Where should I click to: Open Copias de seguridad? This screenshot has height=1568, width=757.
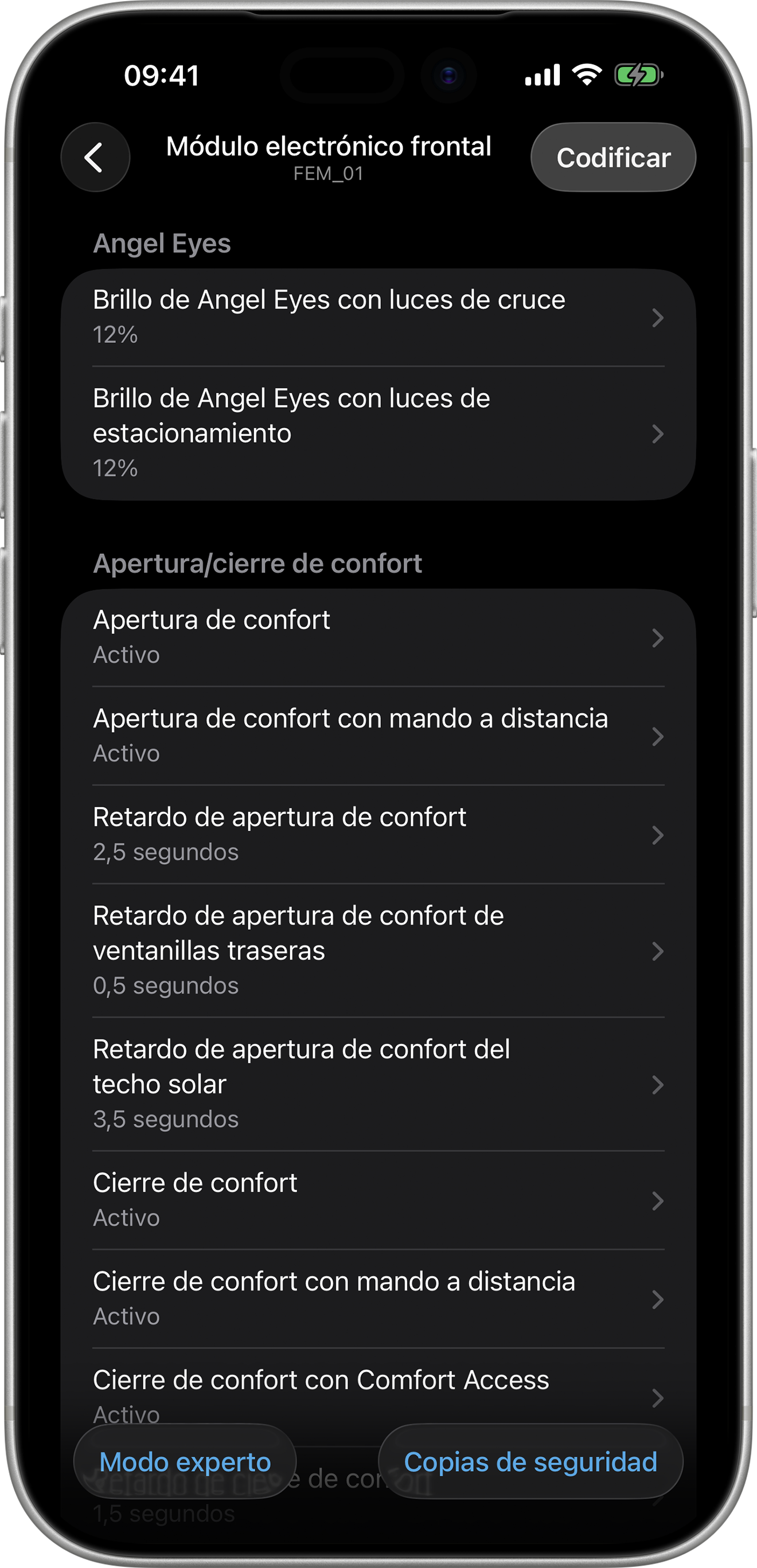(530, 1461)
